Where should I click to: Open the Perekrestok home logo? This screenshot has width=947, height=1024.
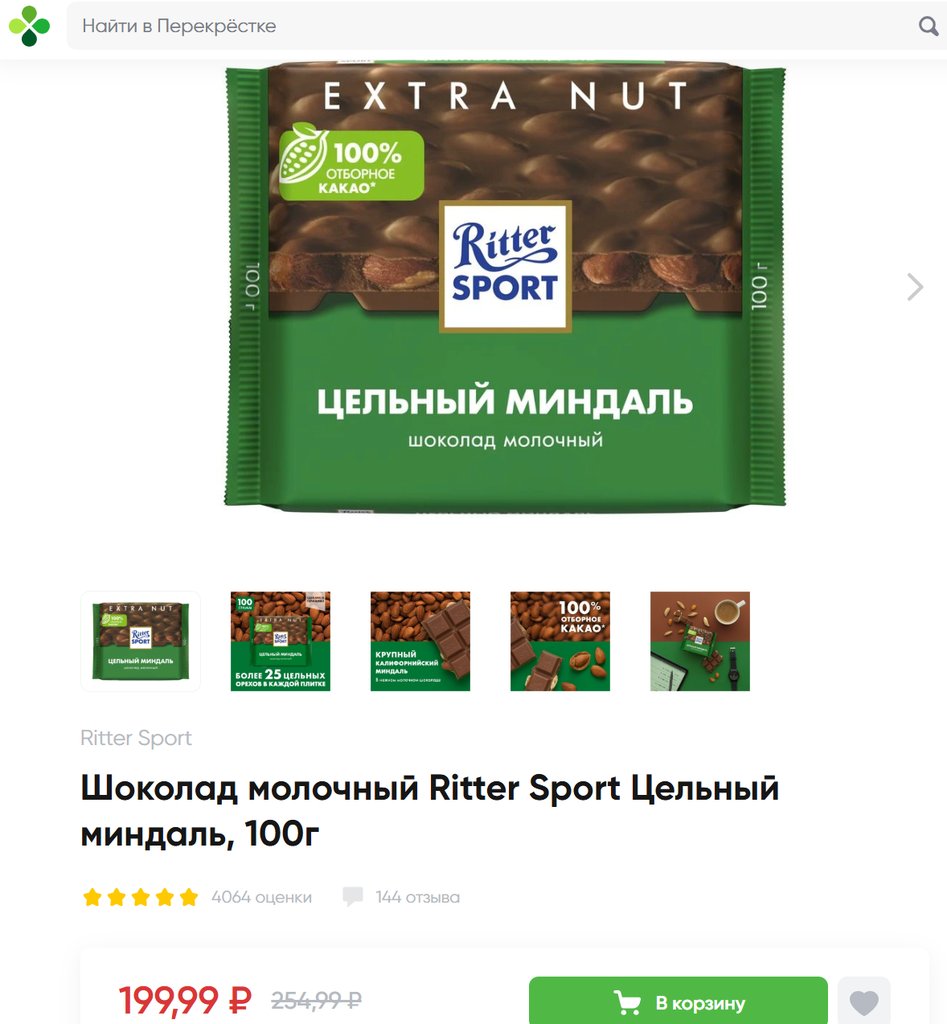[x=29, y=26]
